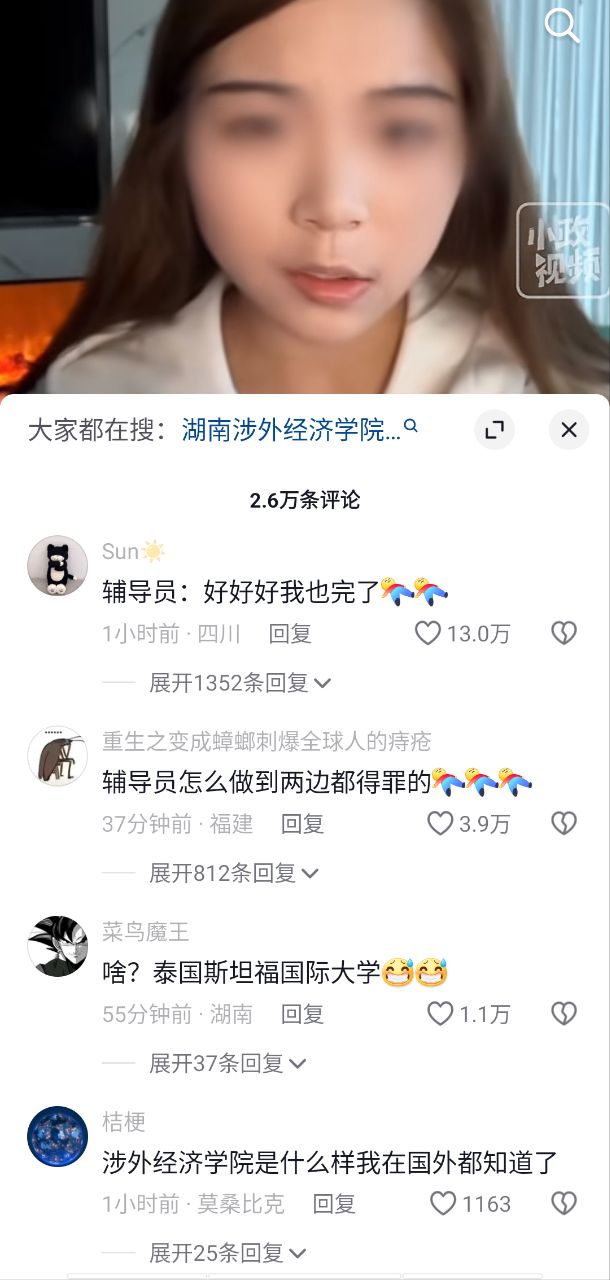This screenshot has height=1280, width=610.
Task: Expand 37 replies under 菜鸟魔王's comment
Action: [x=228, y=1064]
